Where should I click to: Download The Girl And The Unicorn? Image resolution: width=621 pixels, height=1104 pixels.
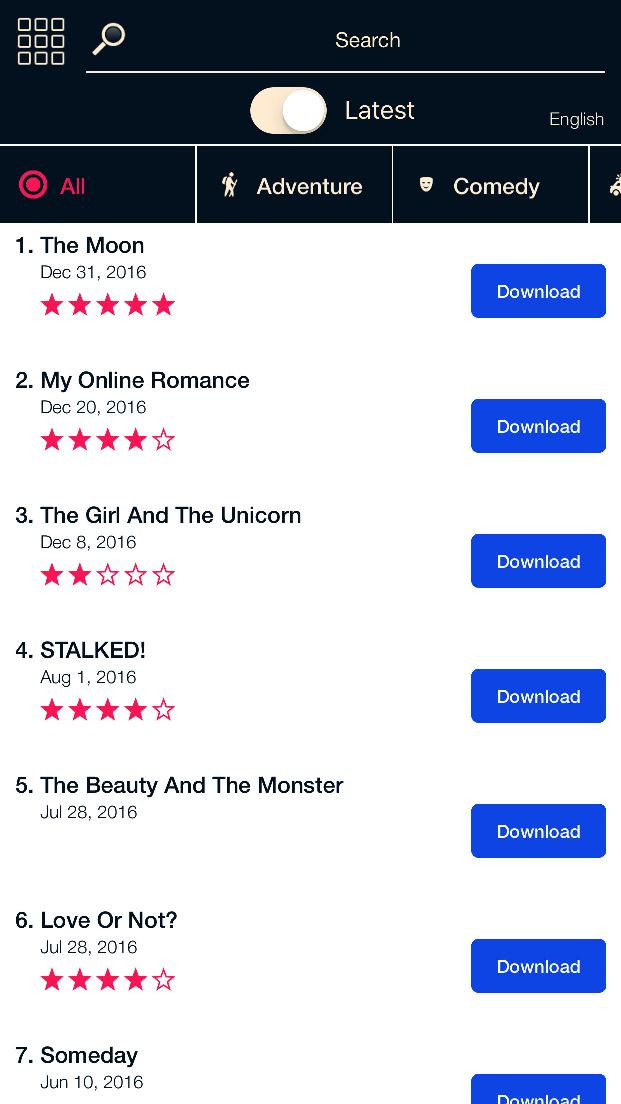pyautogui.click(x=538, y=561)
